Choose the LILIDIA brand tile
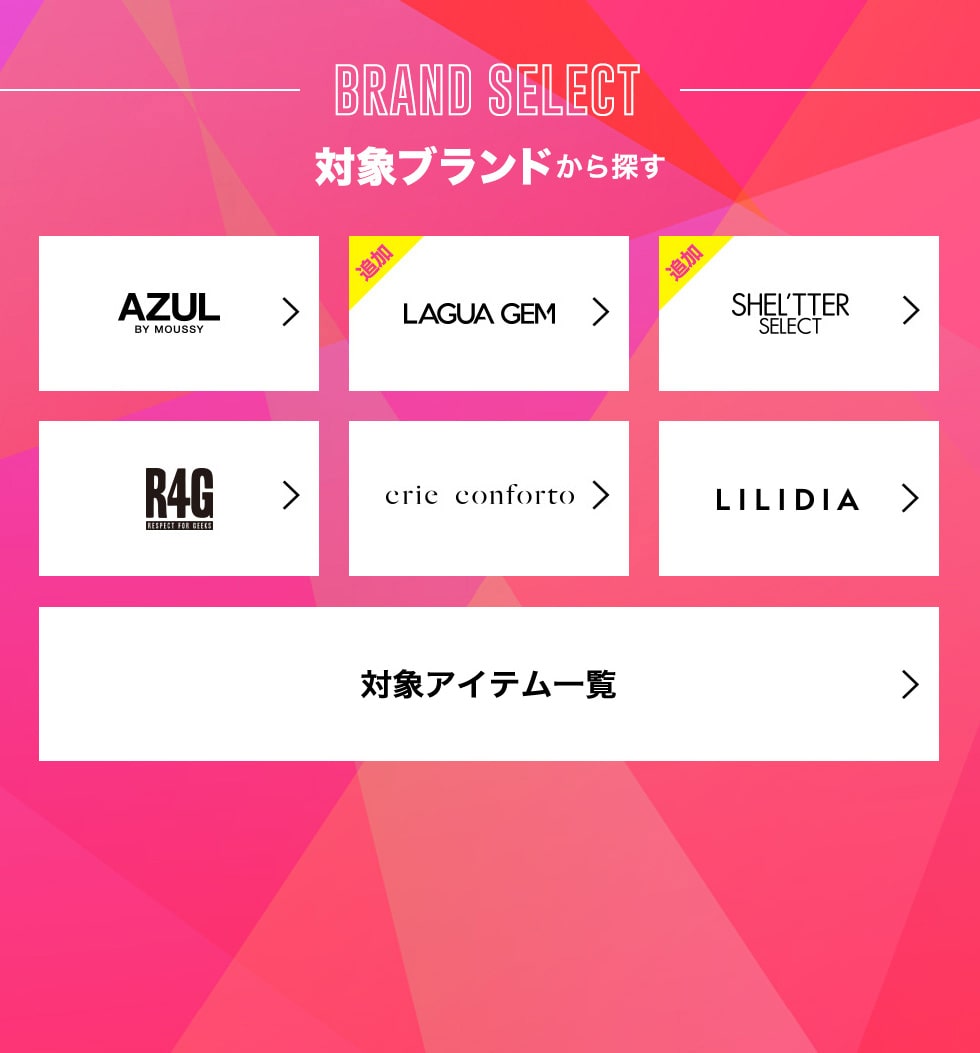 (x=798, y=498)
